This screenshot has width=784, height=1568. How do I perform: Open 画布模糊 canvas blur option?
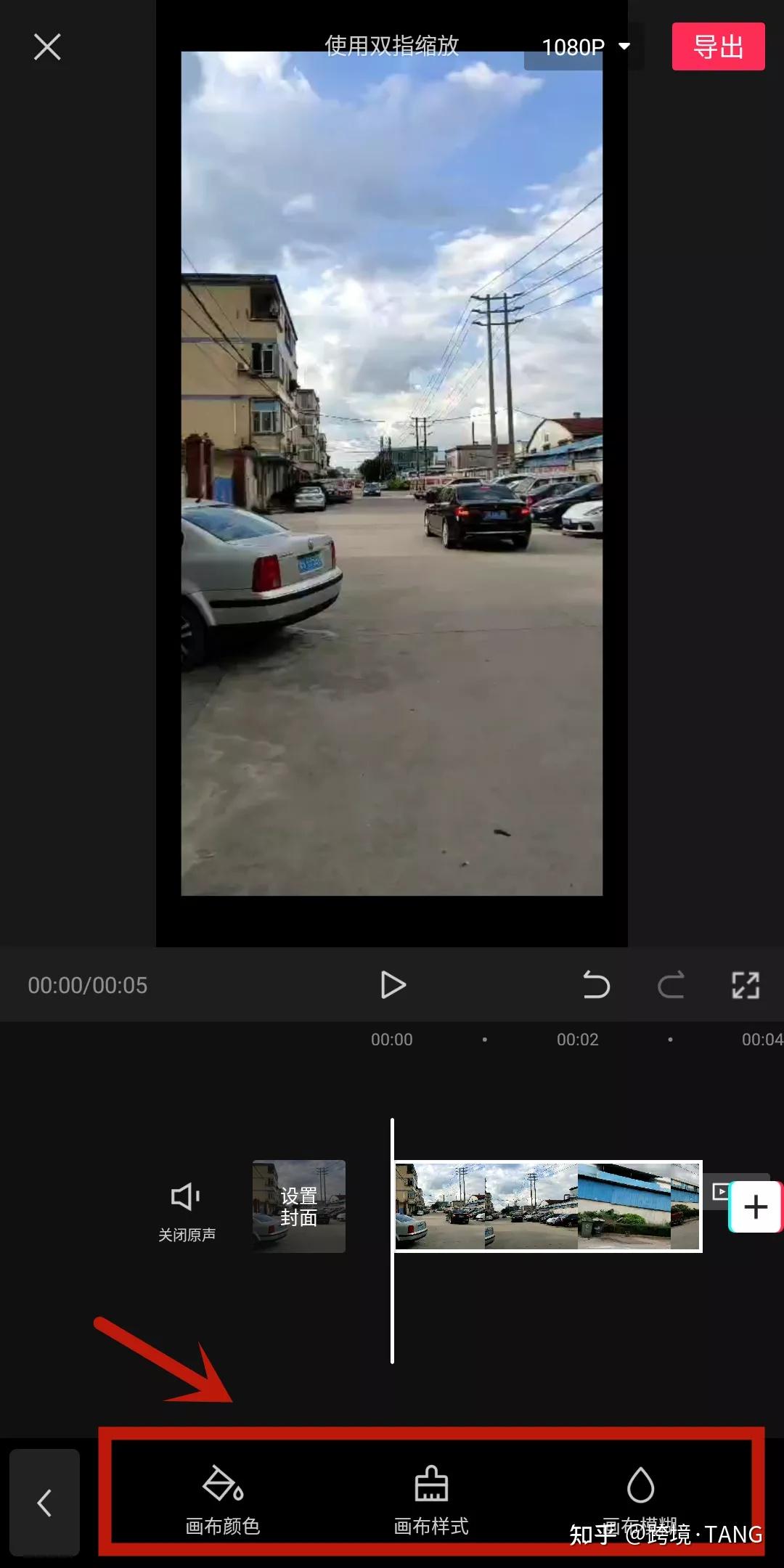(x=640, y=1497)
